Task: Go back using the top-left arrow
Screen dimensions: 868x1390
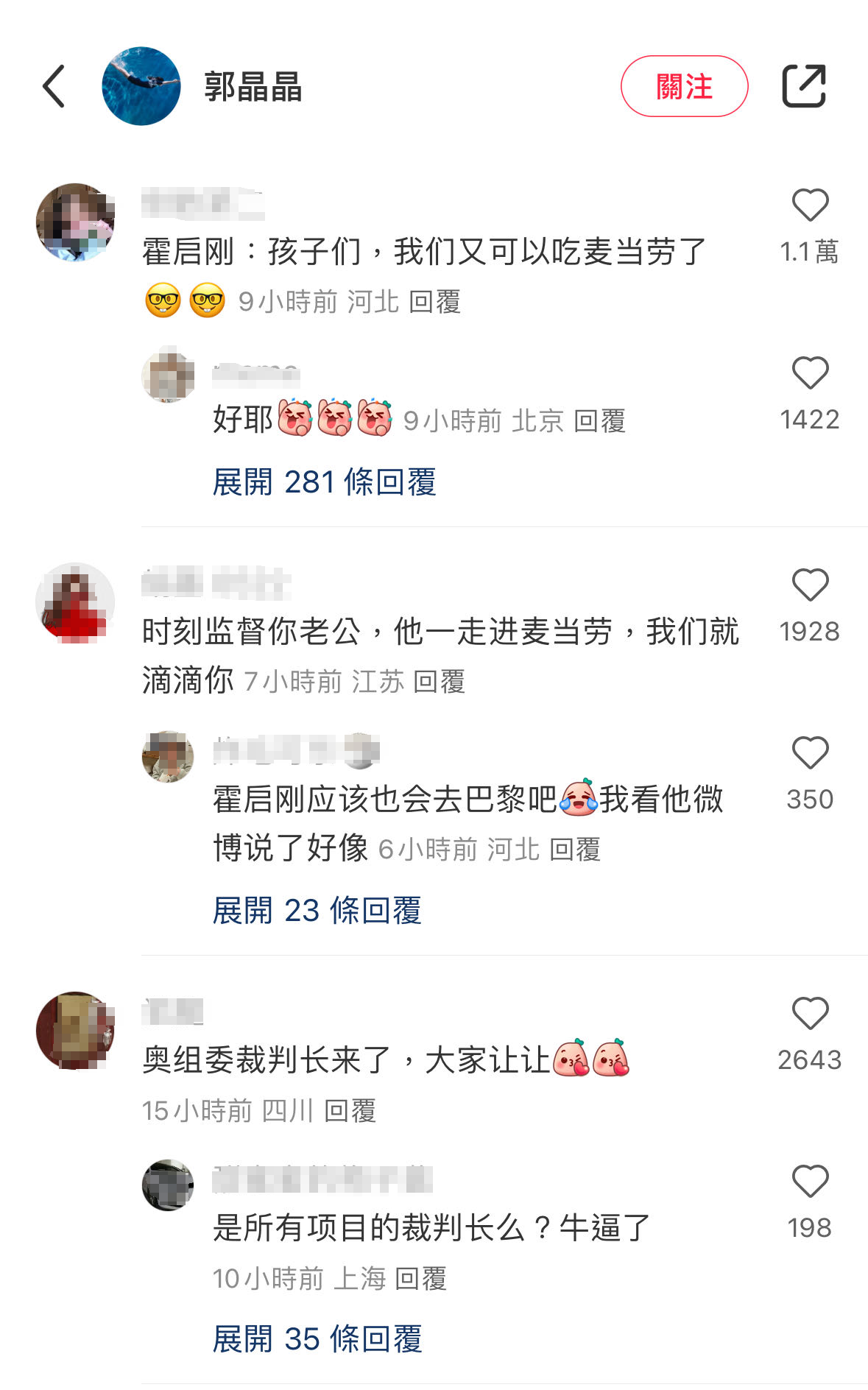Action: click(54, 86)
